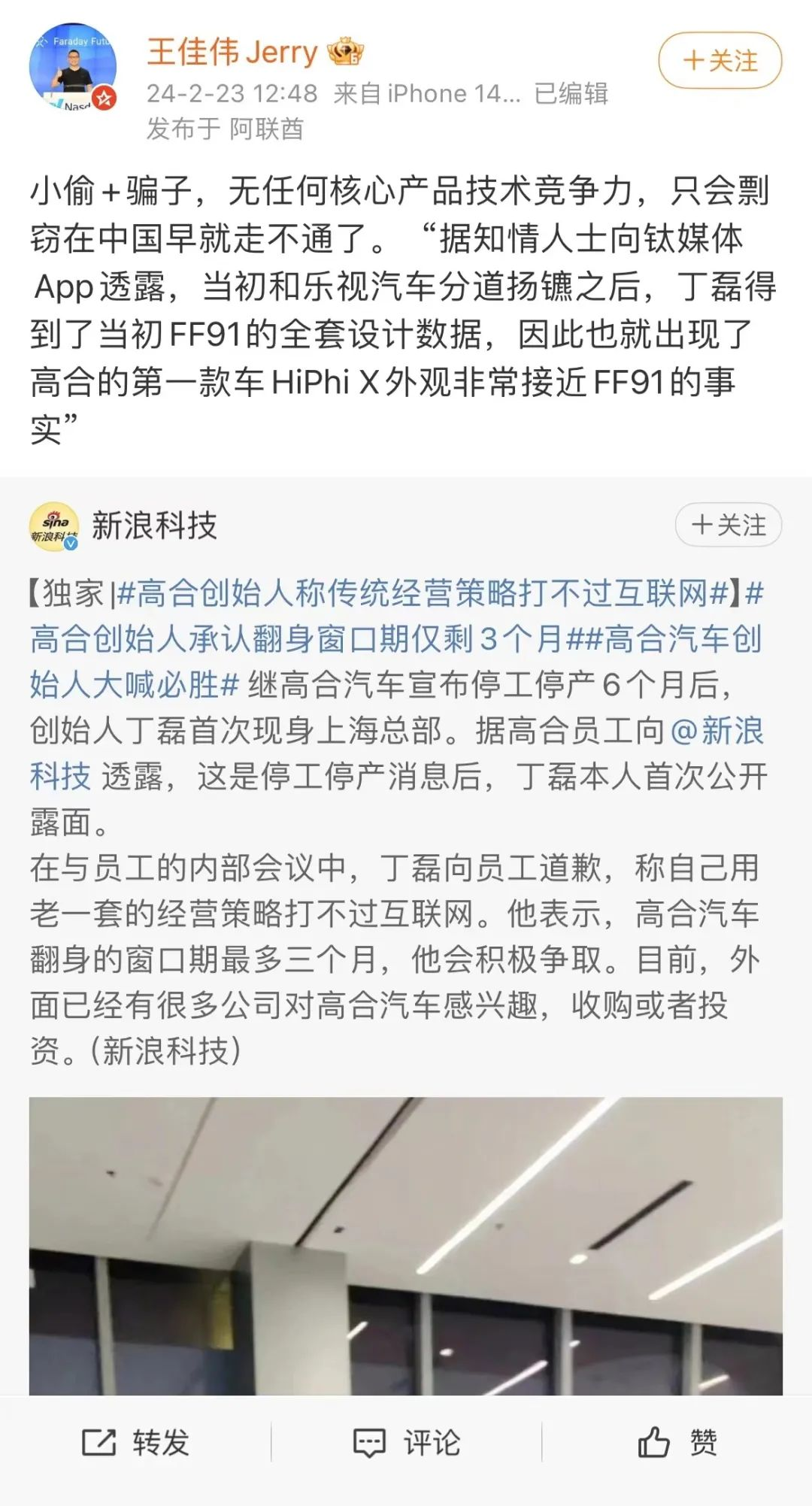Viewport: 812px width, 1506px height.
Task: Like this post with 赞
Action: coord(677,1442)
